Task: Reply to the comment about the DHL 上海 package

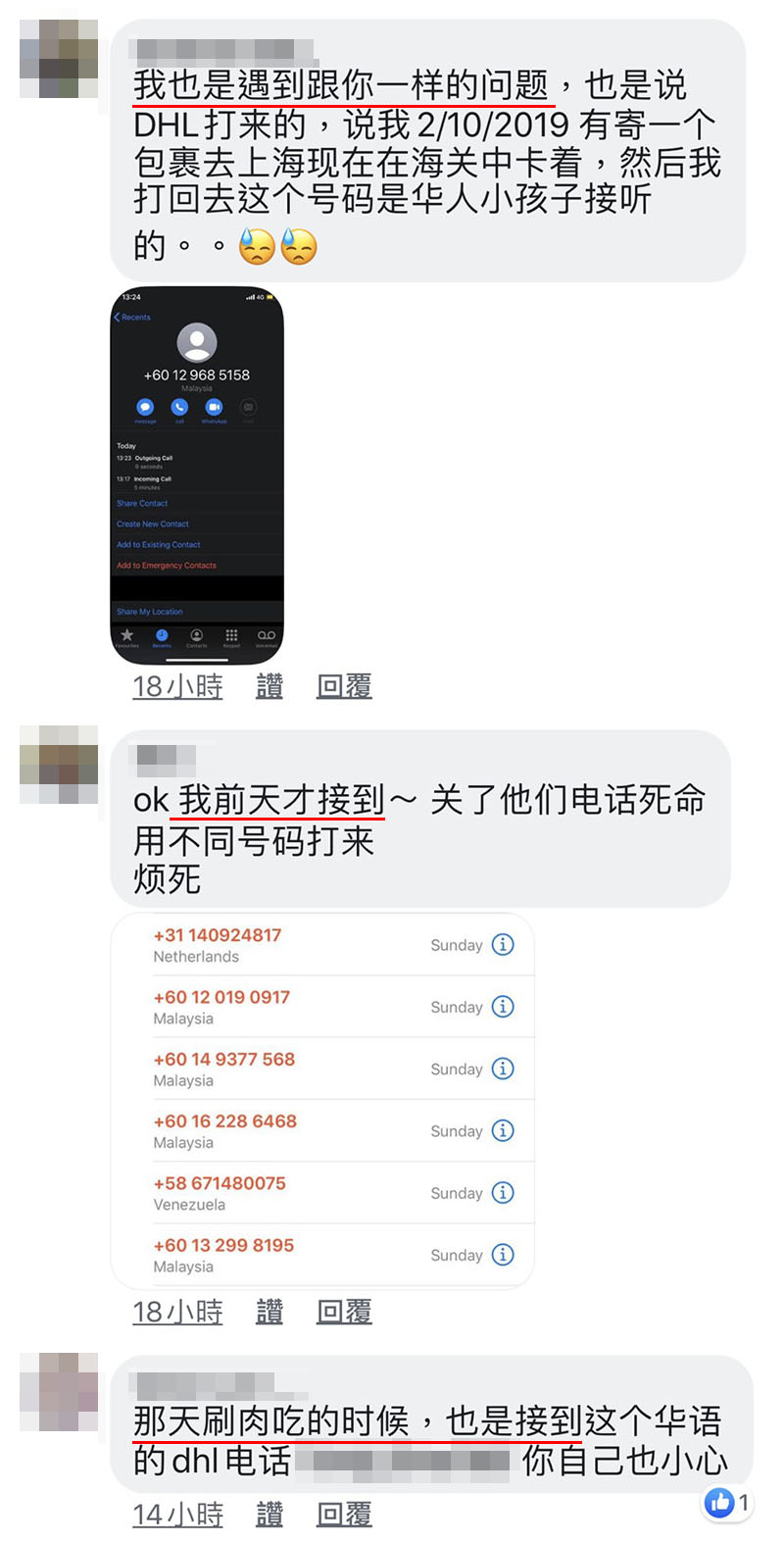Action: pyautogui.click(x=344, y=686)
